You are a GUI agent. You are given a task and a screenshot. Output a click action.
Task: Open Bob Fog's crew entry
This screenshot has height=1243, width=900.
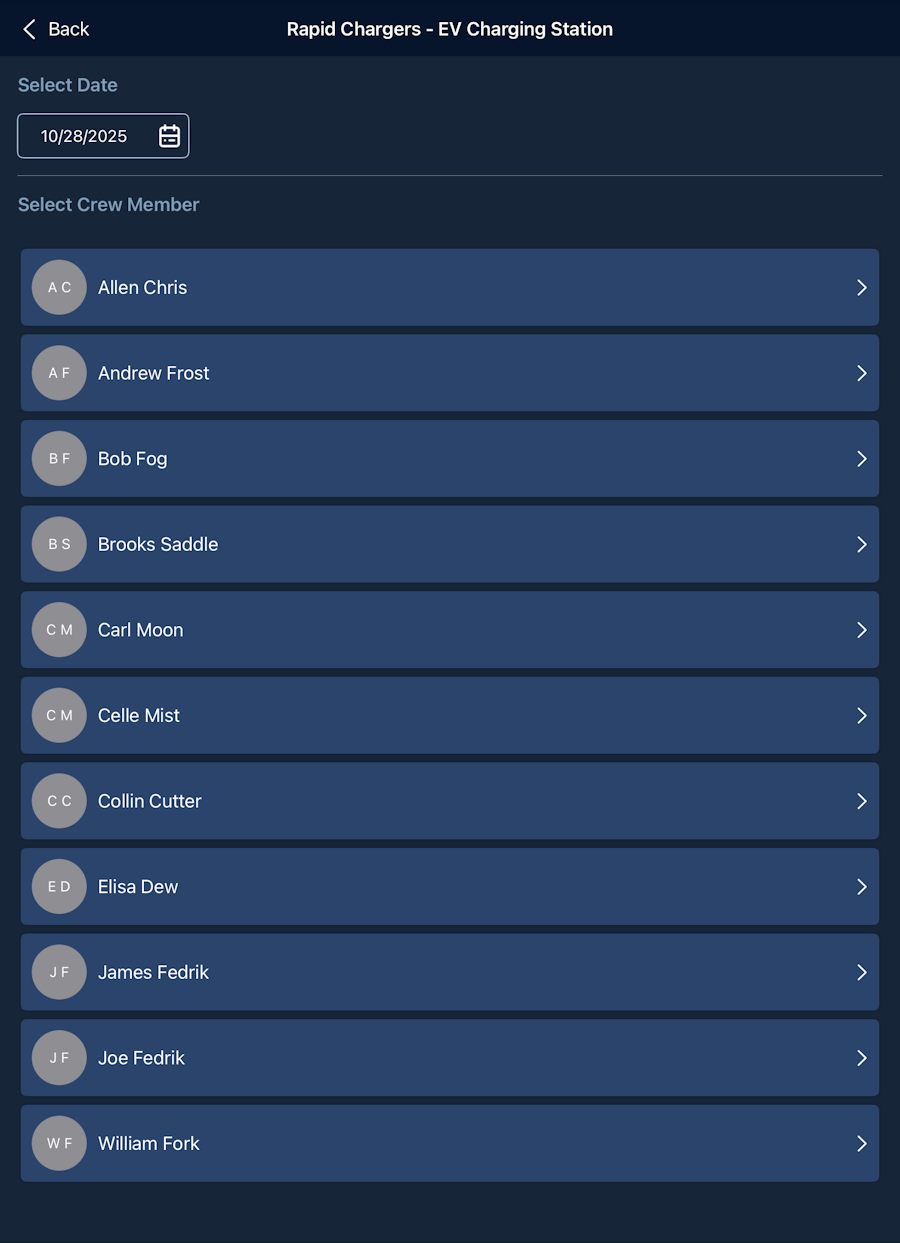(449, 459)
